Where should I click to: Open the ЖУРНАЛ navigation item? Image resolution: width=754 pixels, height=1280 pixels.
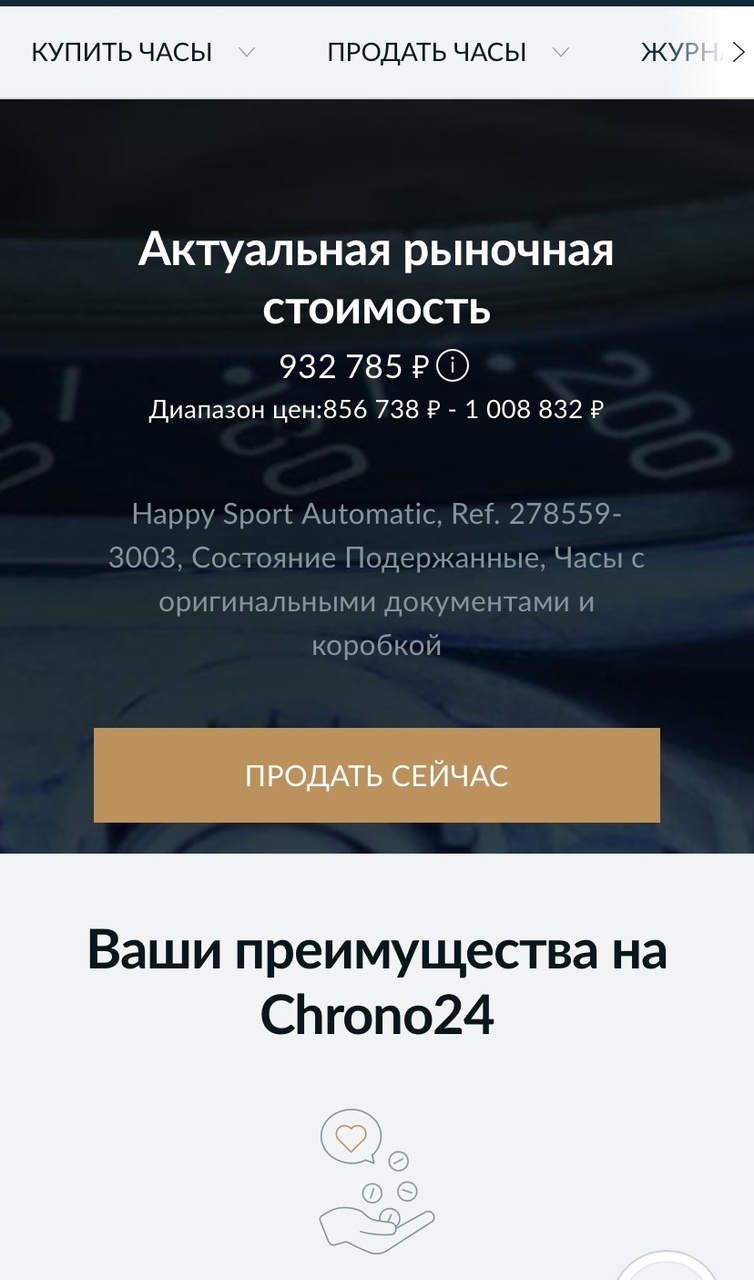682,53
